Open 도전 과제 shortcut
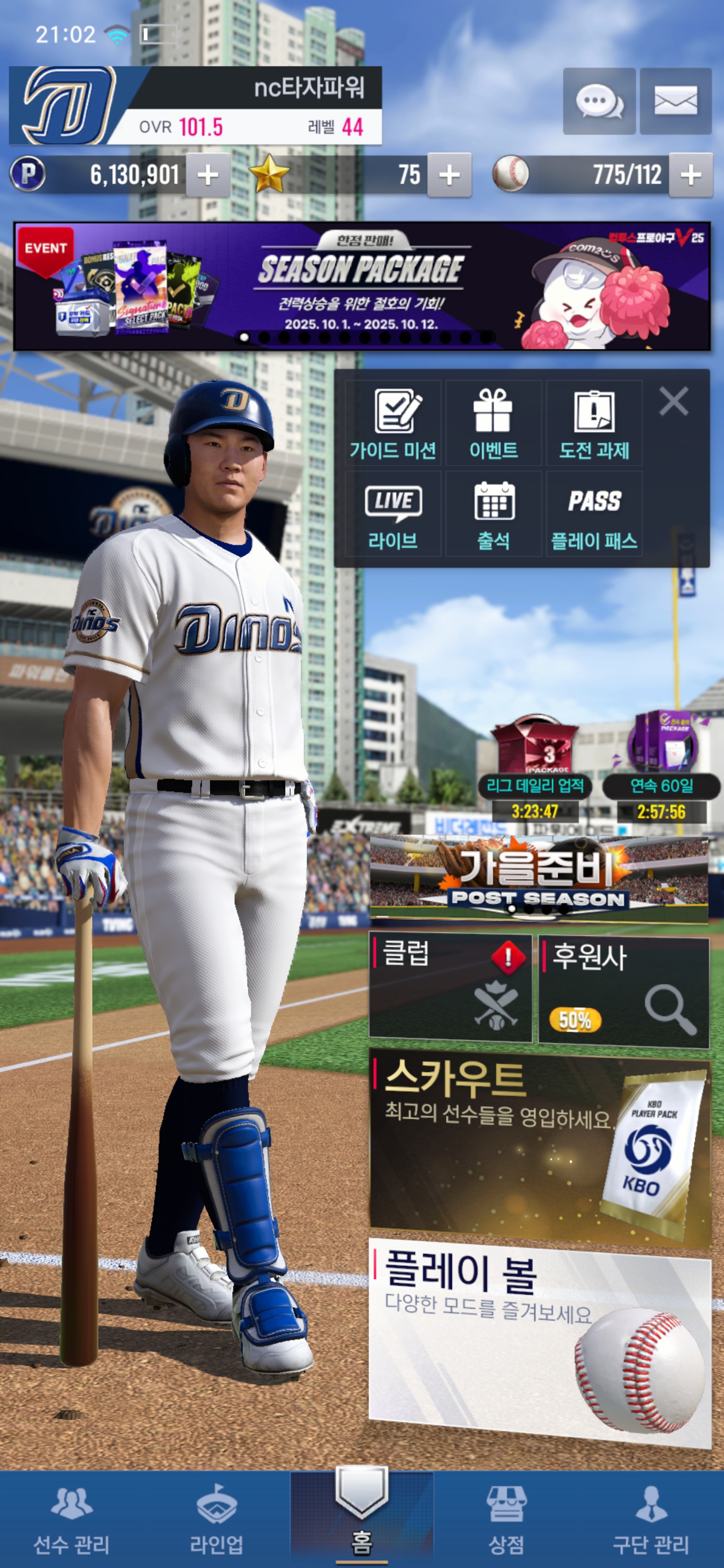 coord(594,424)
